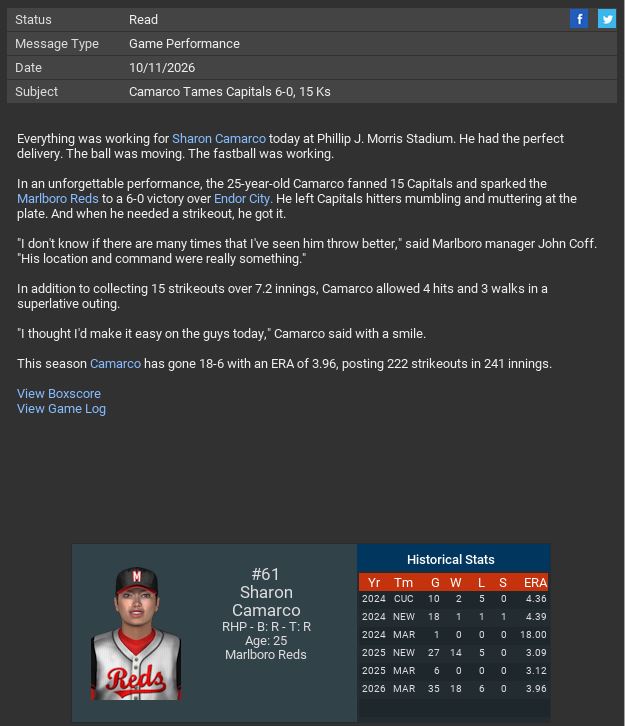This screenshot has height=726, width=625.
Task: Open the Marlboro Reds team link
Action: point(57,199)
